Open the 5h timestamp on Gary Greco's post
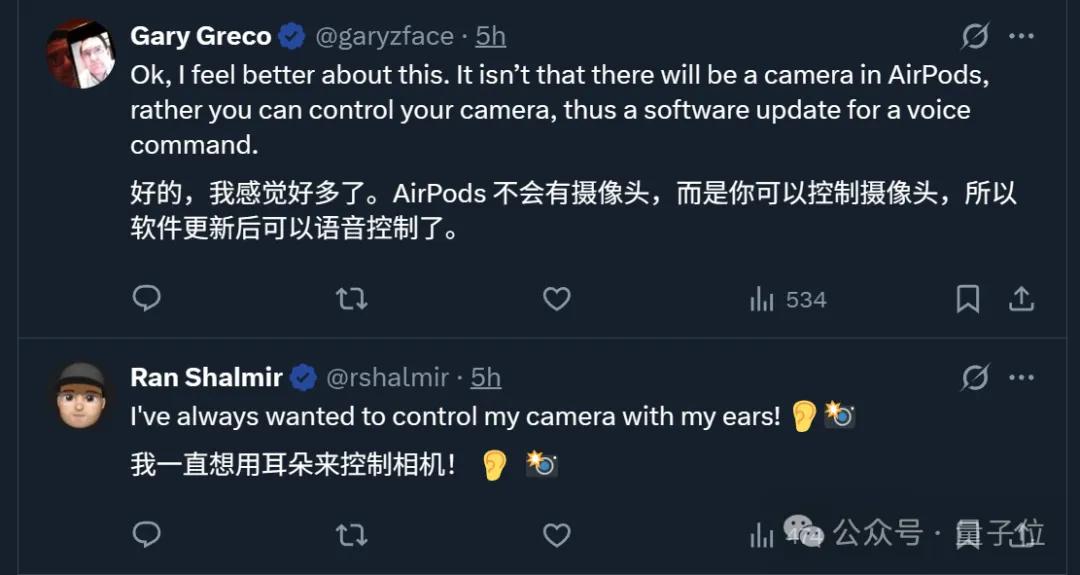The image size is (1080, 575). click(490, 37)
